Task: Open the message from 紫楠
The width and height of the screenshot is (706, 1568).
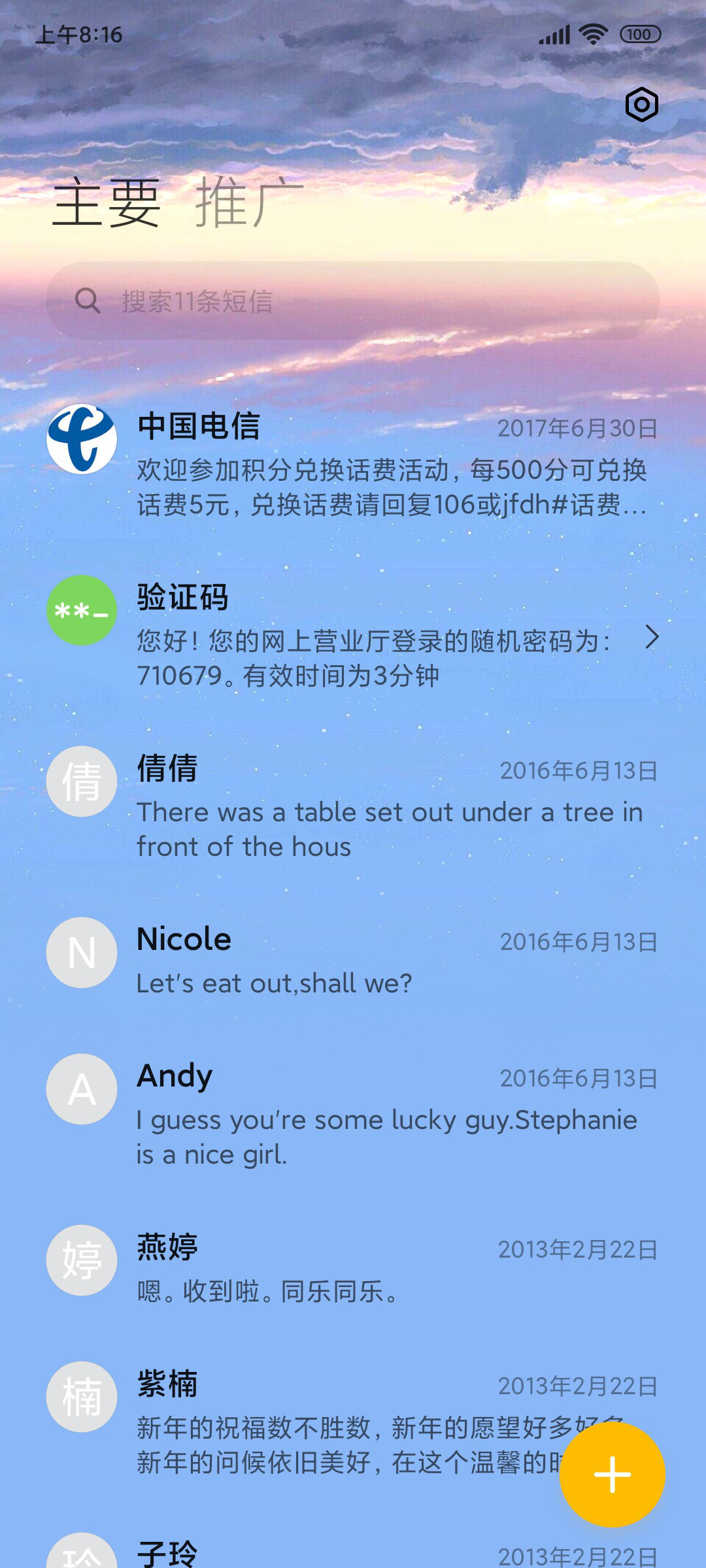Action: click(353, 1422)
